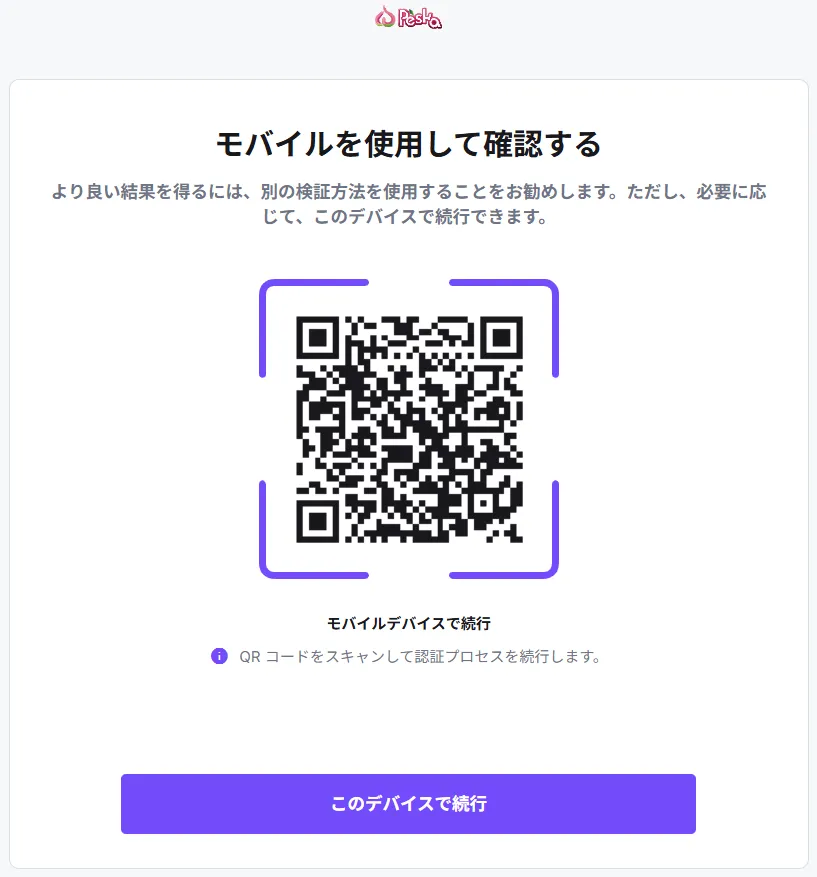Click the space between QR code and its label
The image size is (817, 877).
408,598
